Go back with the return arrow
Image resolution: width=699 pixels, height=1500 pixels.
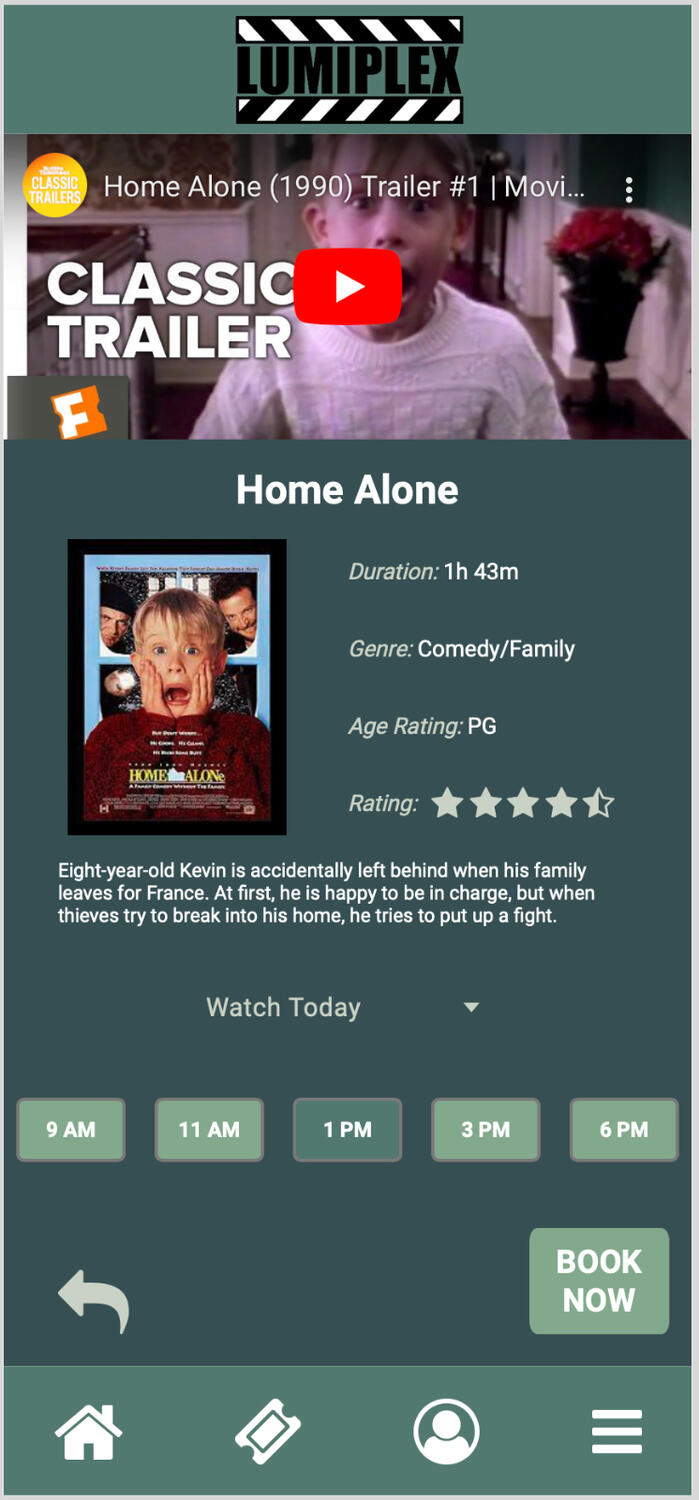pyautogui.click(x=94, y=1300)
